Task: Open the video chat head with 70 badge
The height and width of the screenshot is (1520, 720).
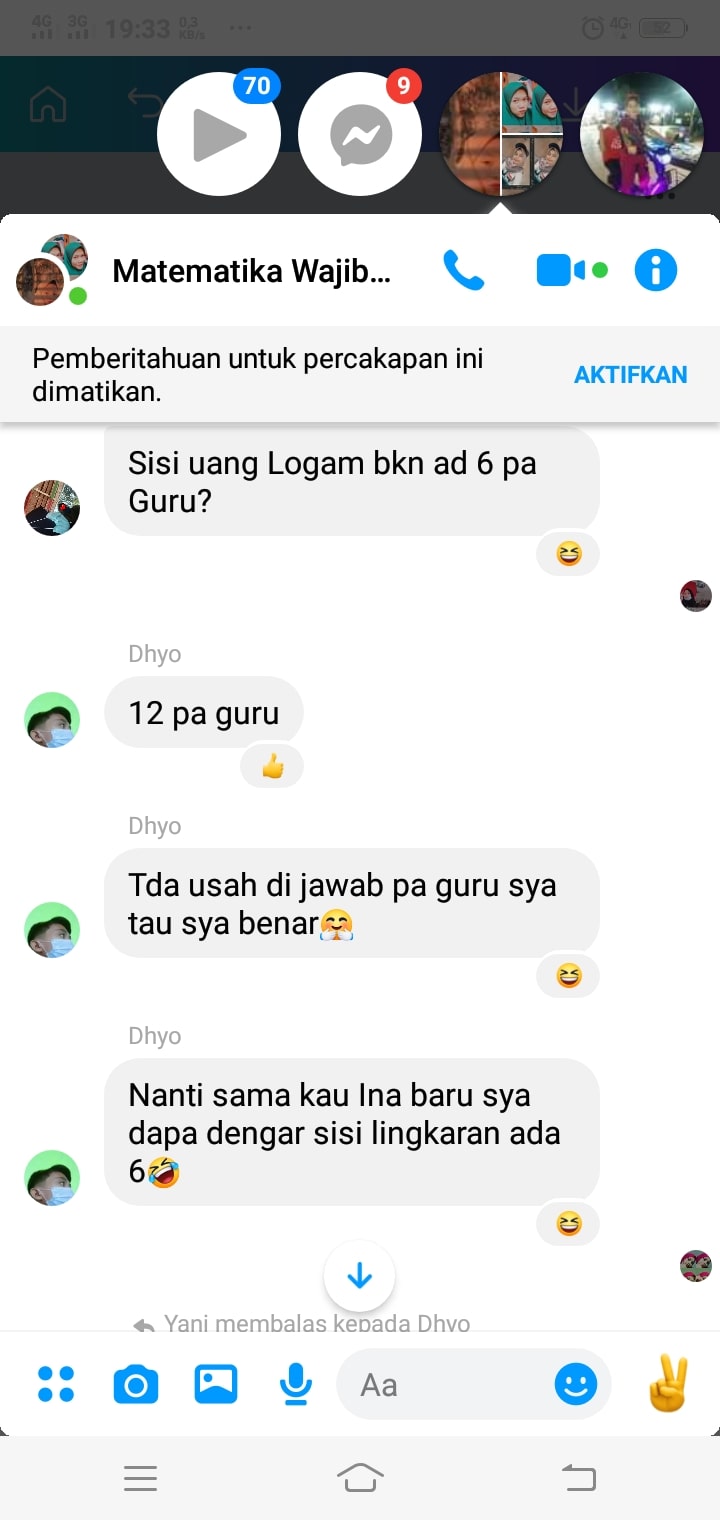Action: (x=219, y=134)
